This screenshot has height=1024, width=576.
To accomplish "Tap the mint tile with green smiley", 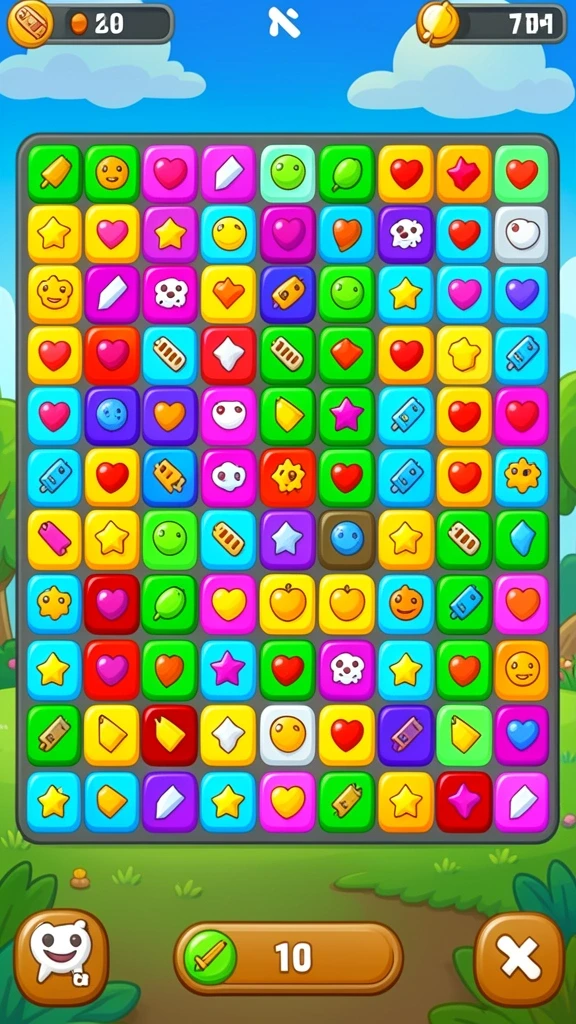I will coord(288,173).
